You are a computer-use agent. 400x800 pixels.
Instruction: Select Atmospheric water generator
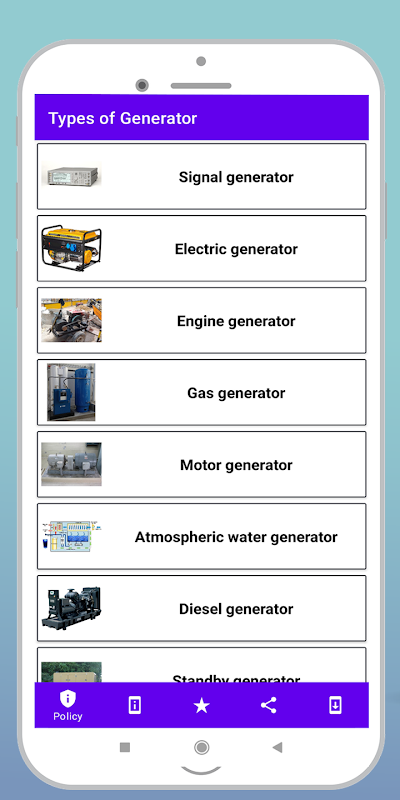[x=202, y=536]
